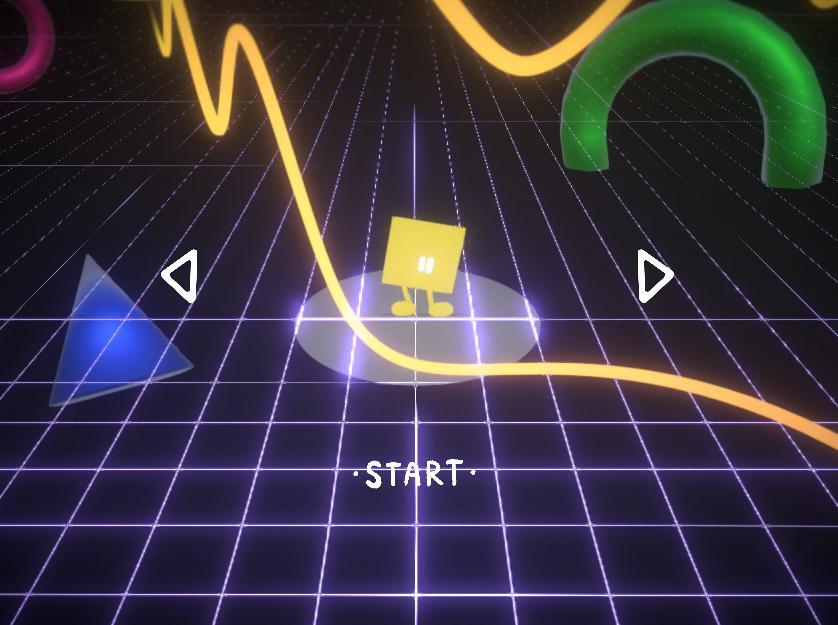This screenshot has height=625, width=838.
Task: Tap the START button
Action: (x=415, y=474)
